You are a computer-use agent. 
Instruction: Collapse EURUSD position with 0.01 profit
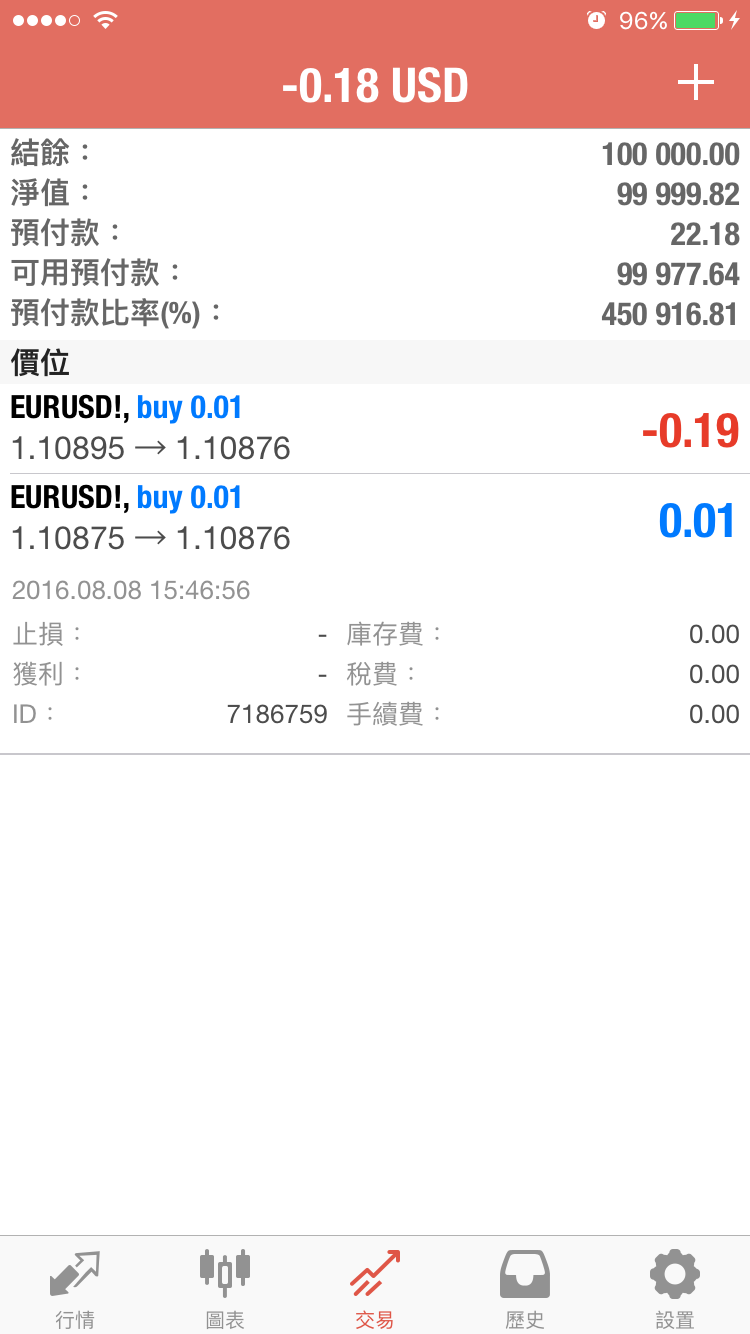click(x=375, y=519)
